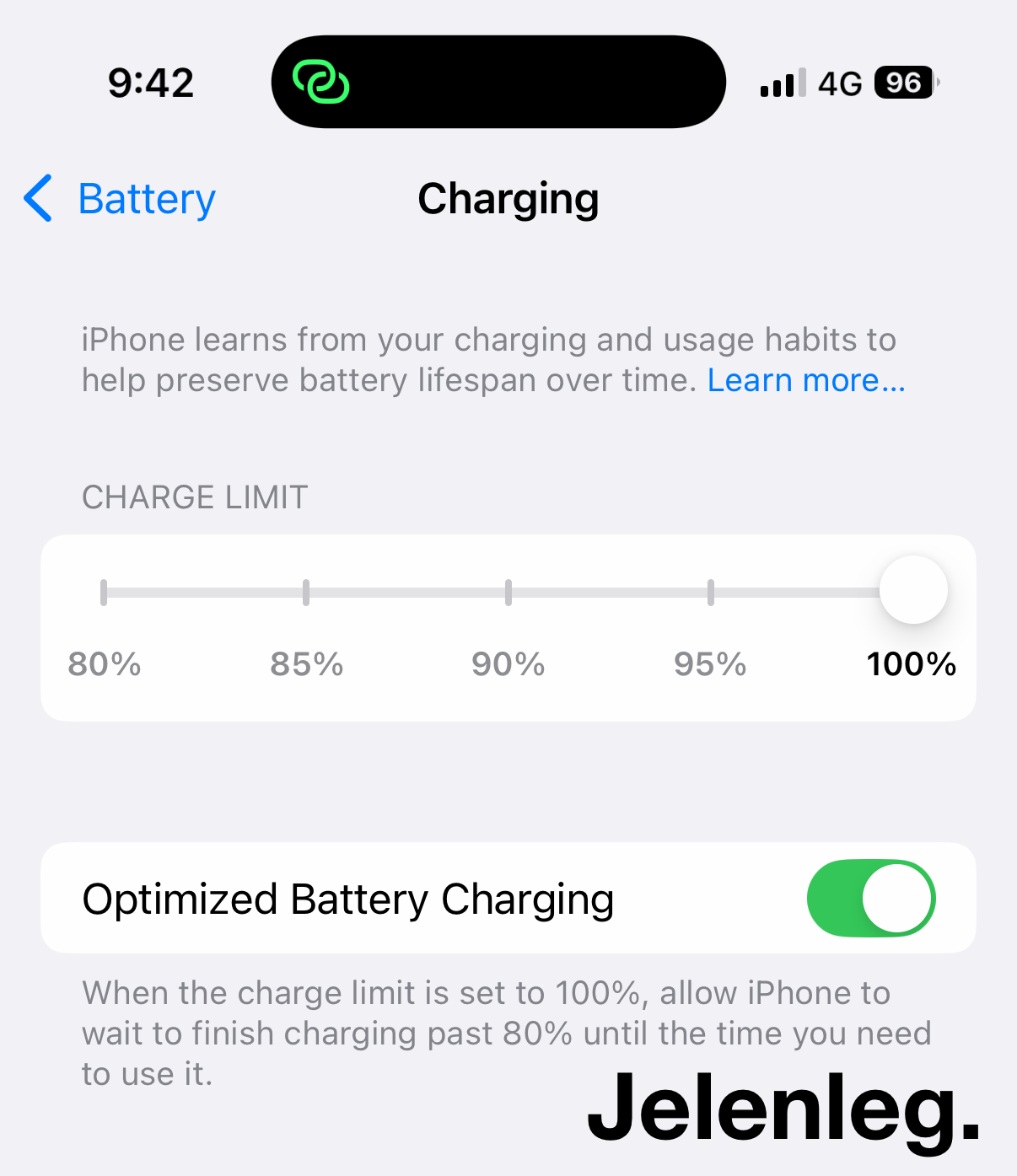Disable Optimized Battery Charging
Image resolution: width=1017 pixels, height=1176 pixels.
click(870, 898)
